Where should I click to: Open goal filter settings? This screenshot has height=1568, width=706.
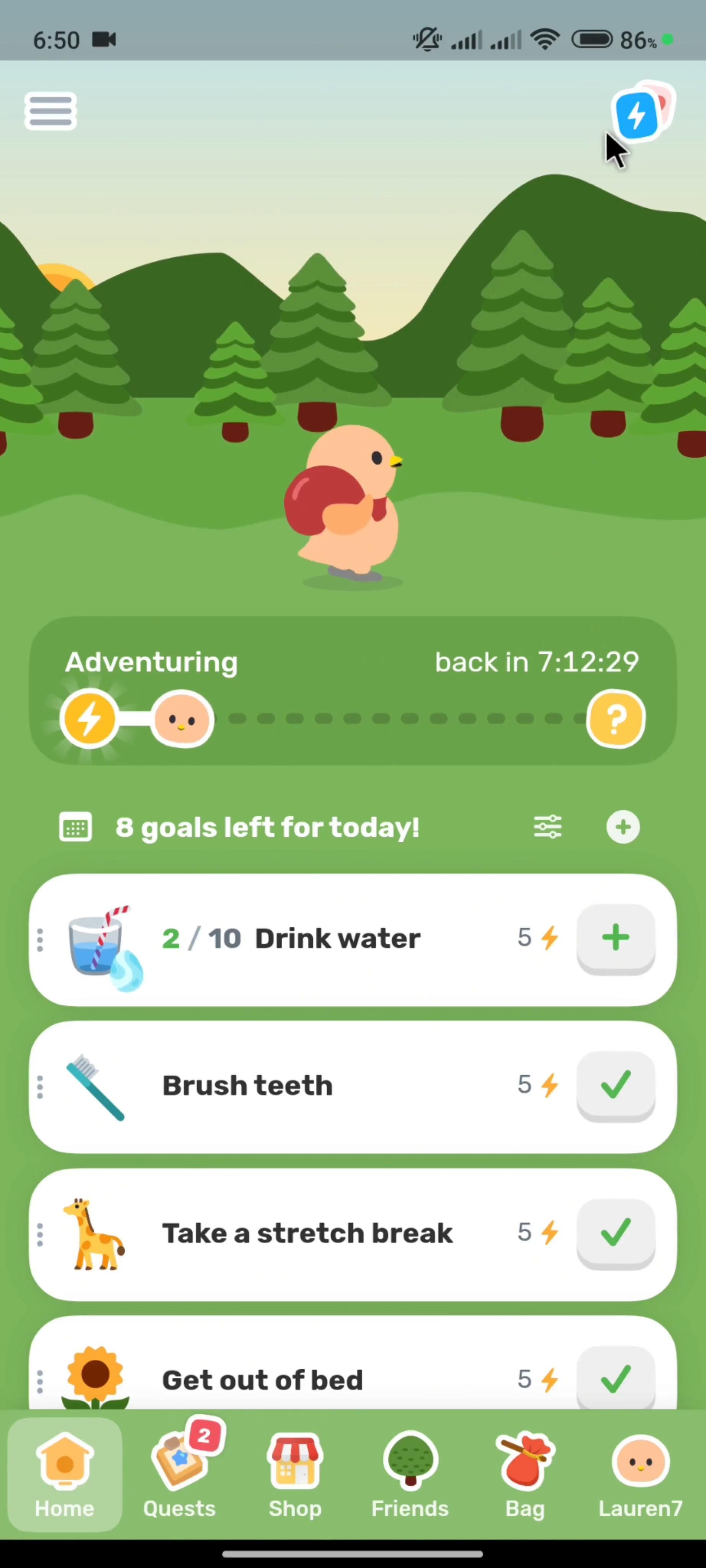547,827
